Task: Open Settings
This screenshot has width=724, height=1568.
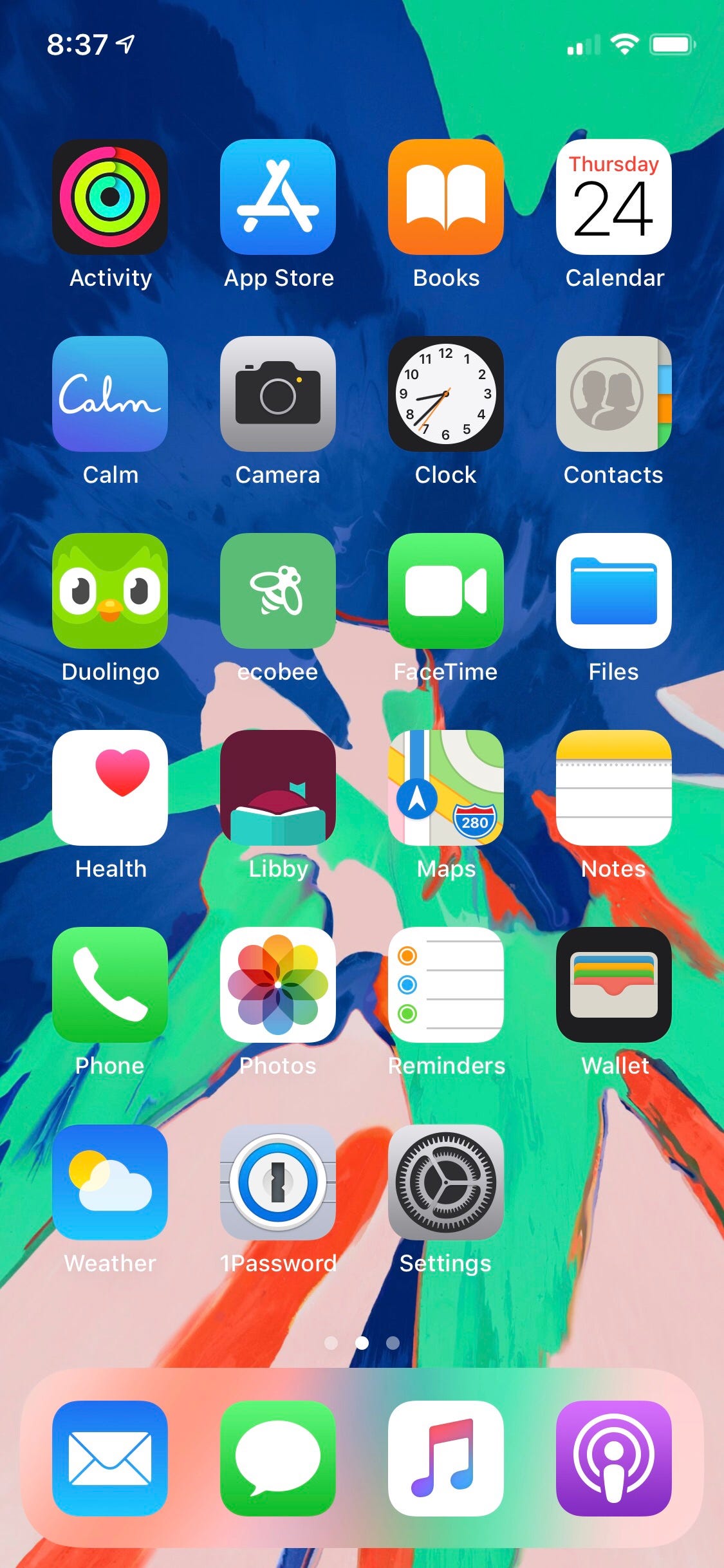Action: tap(446, 1182)
